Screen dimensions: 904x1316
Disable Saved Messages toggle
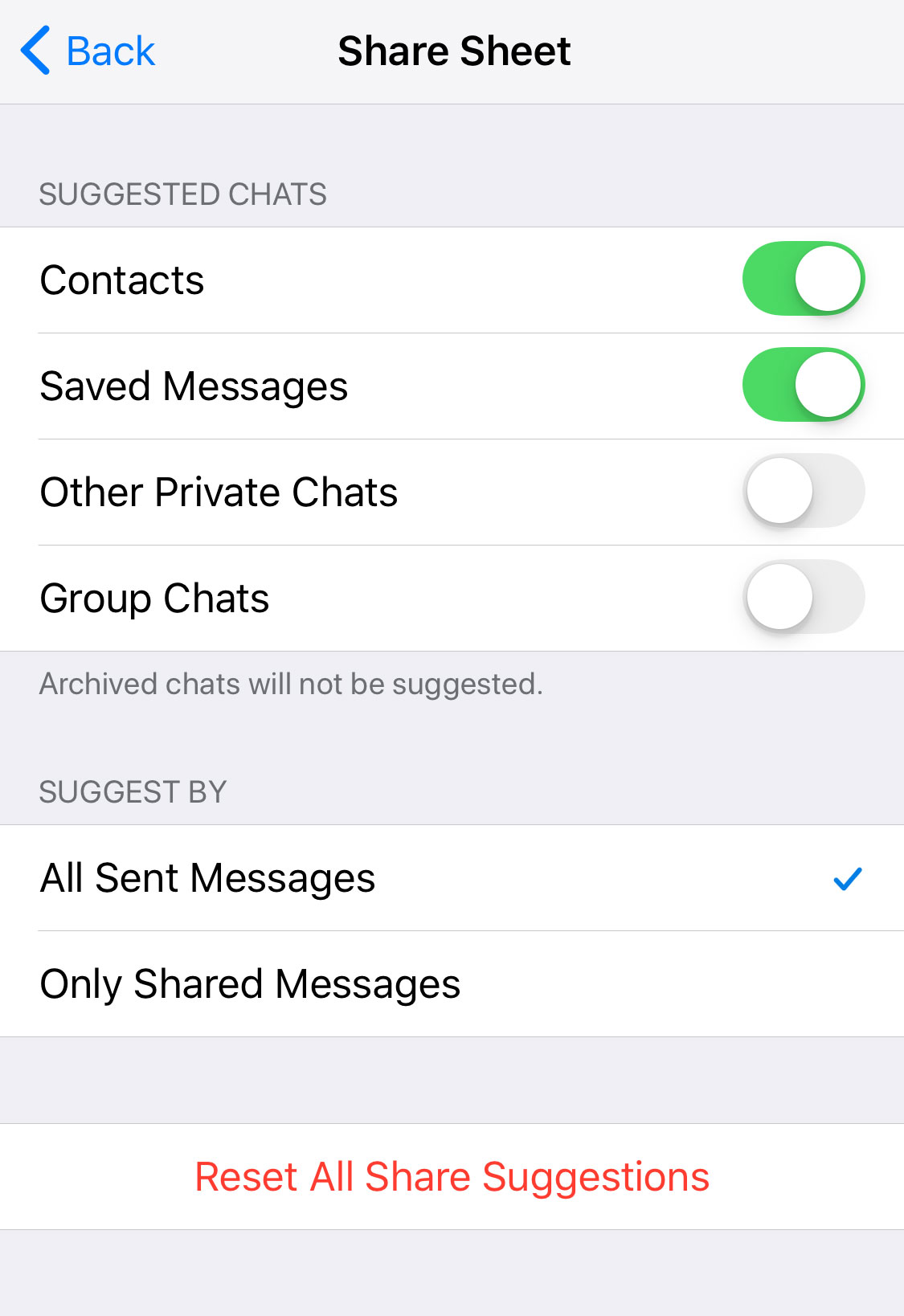pos(803,385)
